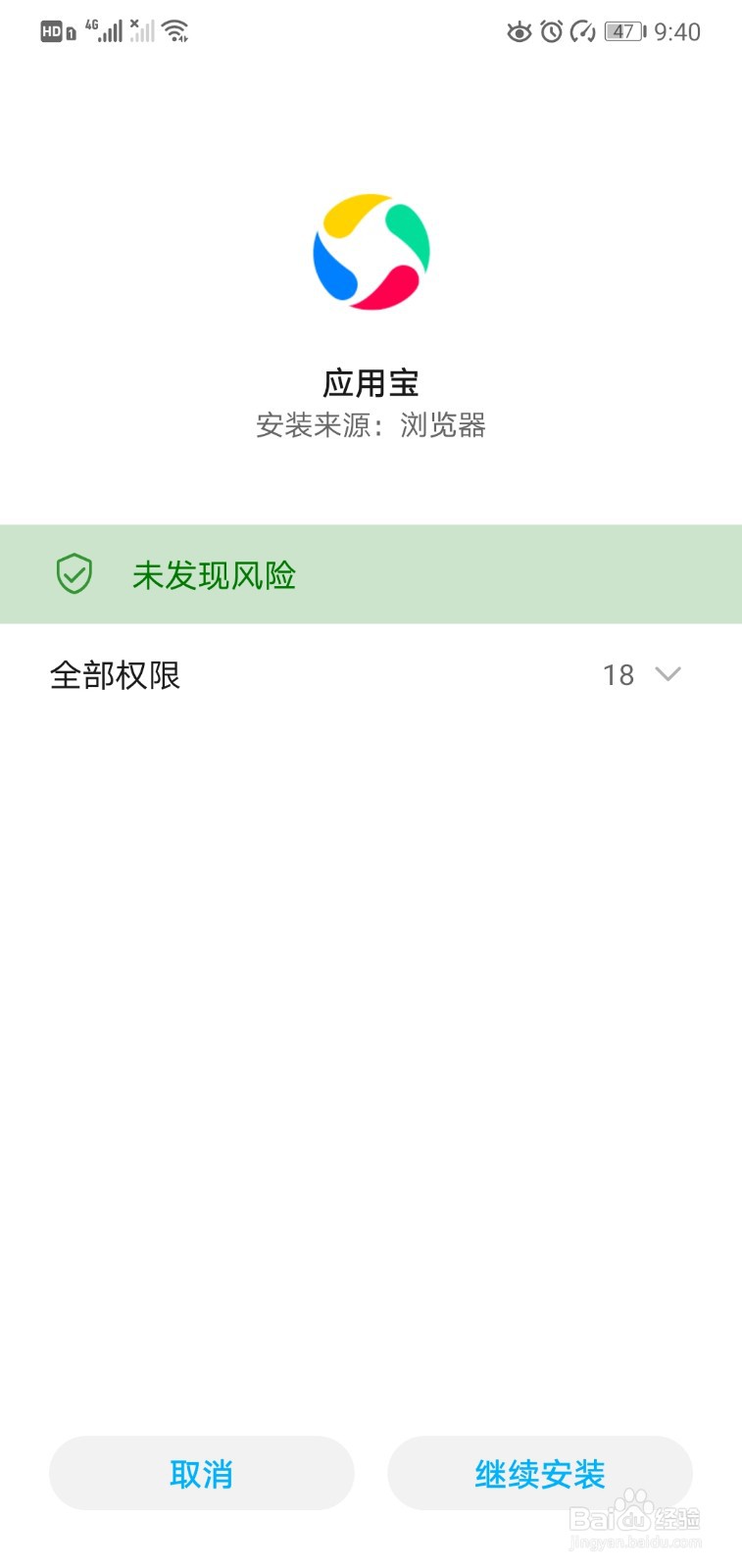Tap the clock showing 9:40
This screenshot has width=742, height=1568.
click(x=676, y=31)
